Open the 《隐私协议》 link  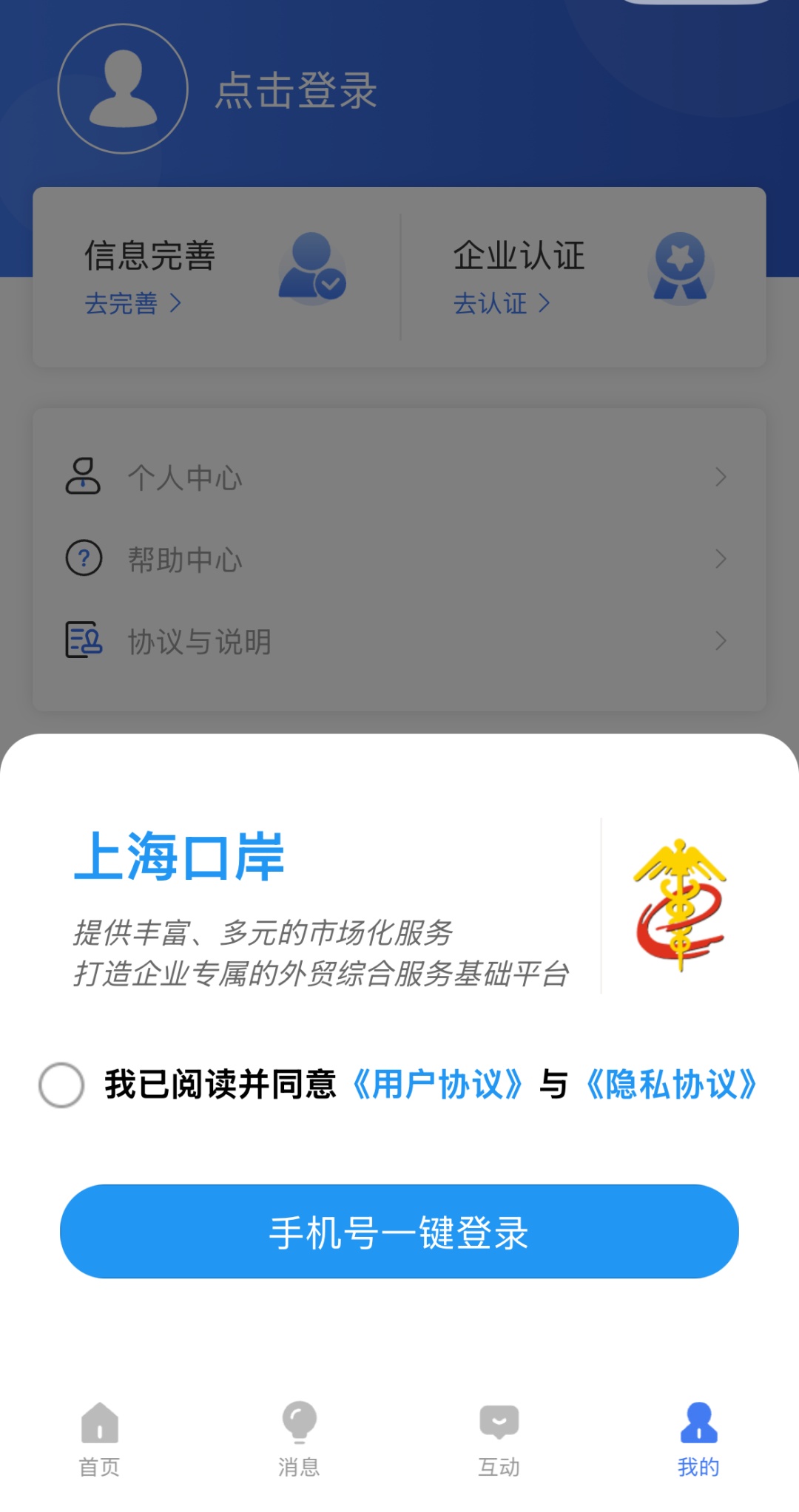click(x=671, y=1085)
